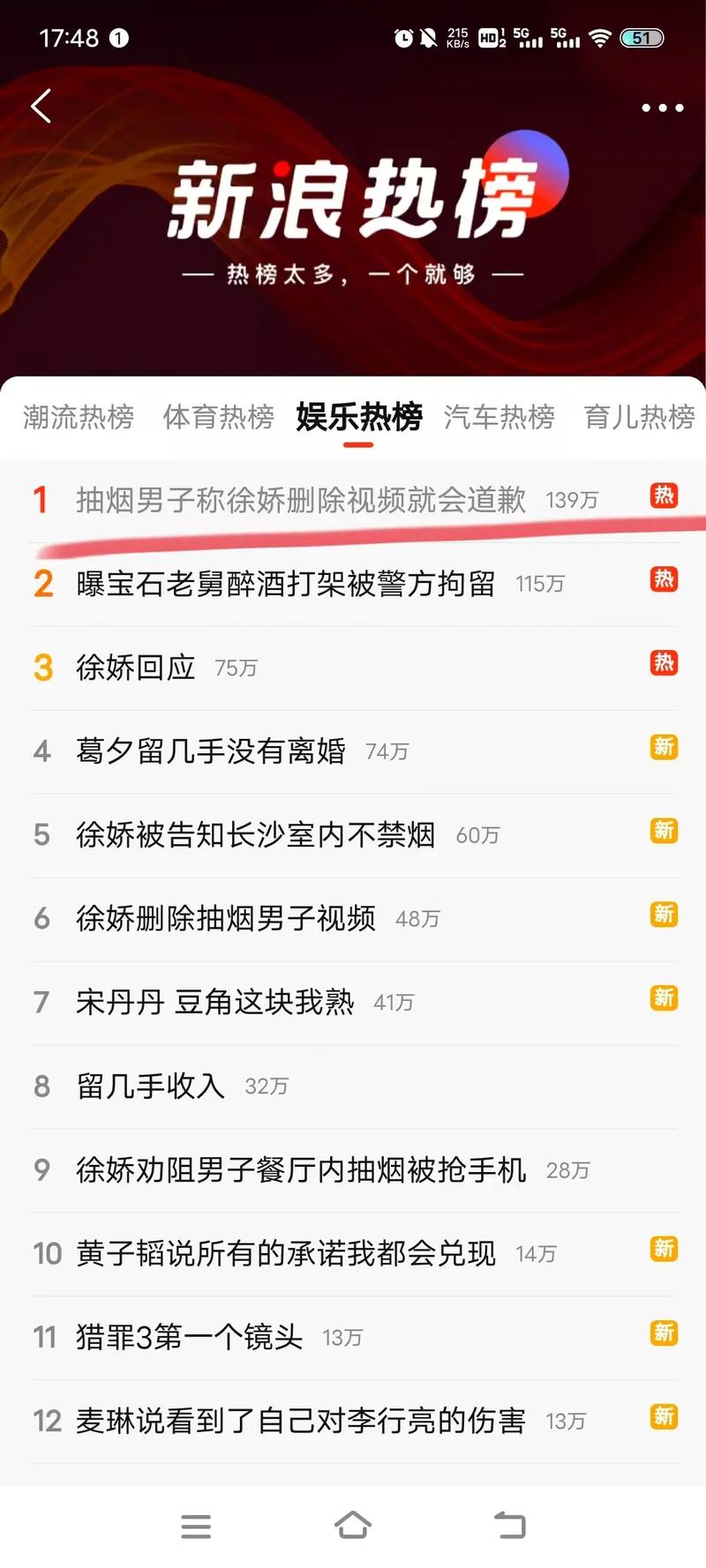Screen dimensions: 706x1568
Task: Open the 宋丹丹 豆角这块我熟 topic
Action: pos(214,1002)
